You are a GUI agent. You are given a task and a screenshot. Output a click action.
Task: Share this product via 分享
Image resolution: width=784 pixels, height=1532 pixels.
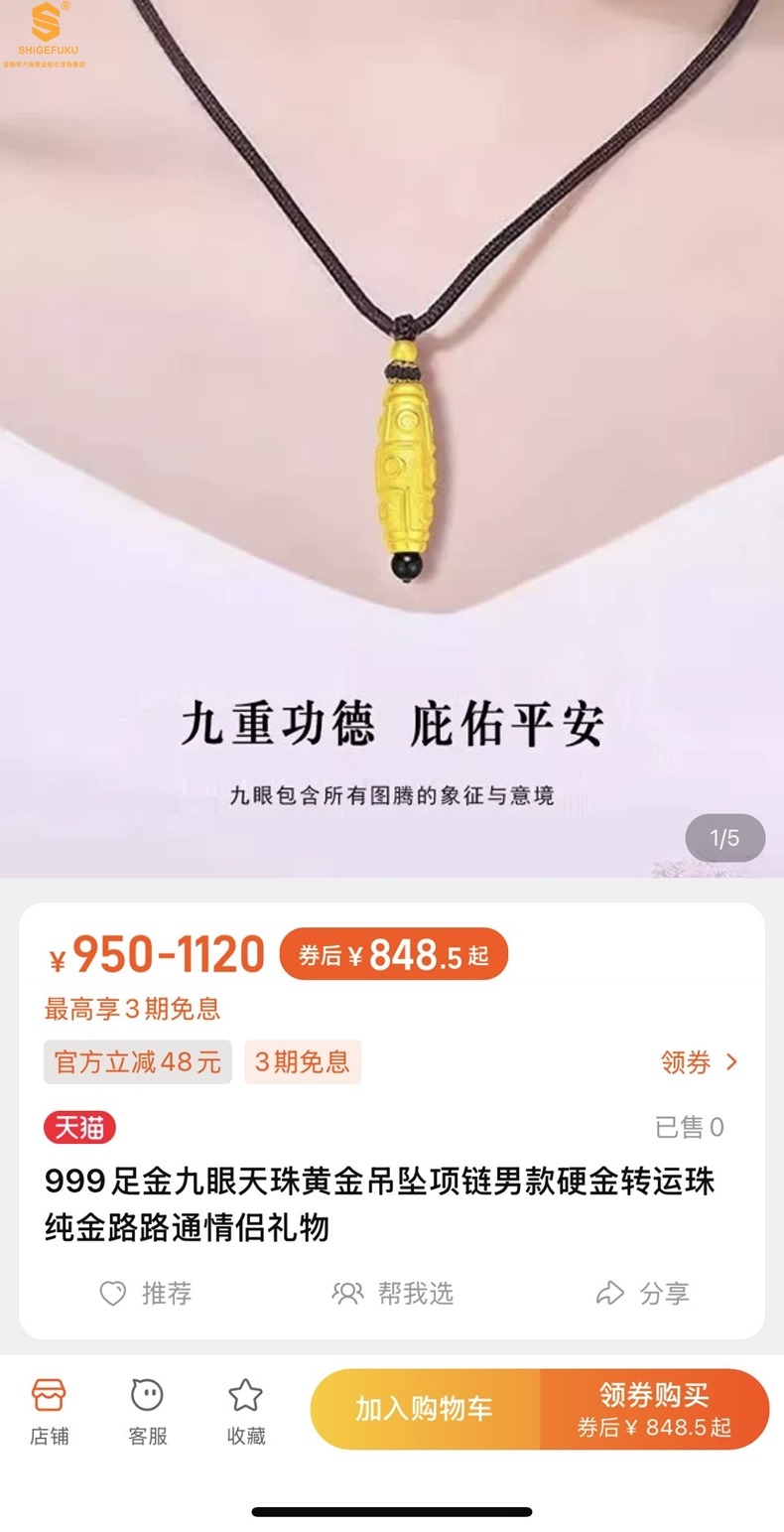pyautogui.click(x=642, y=1293)
